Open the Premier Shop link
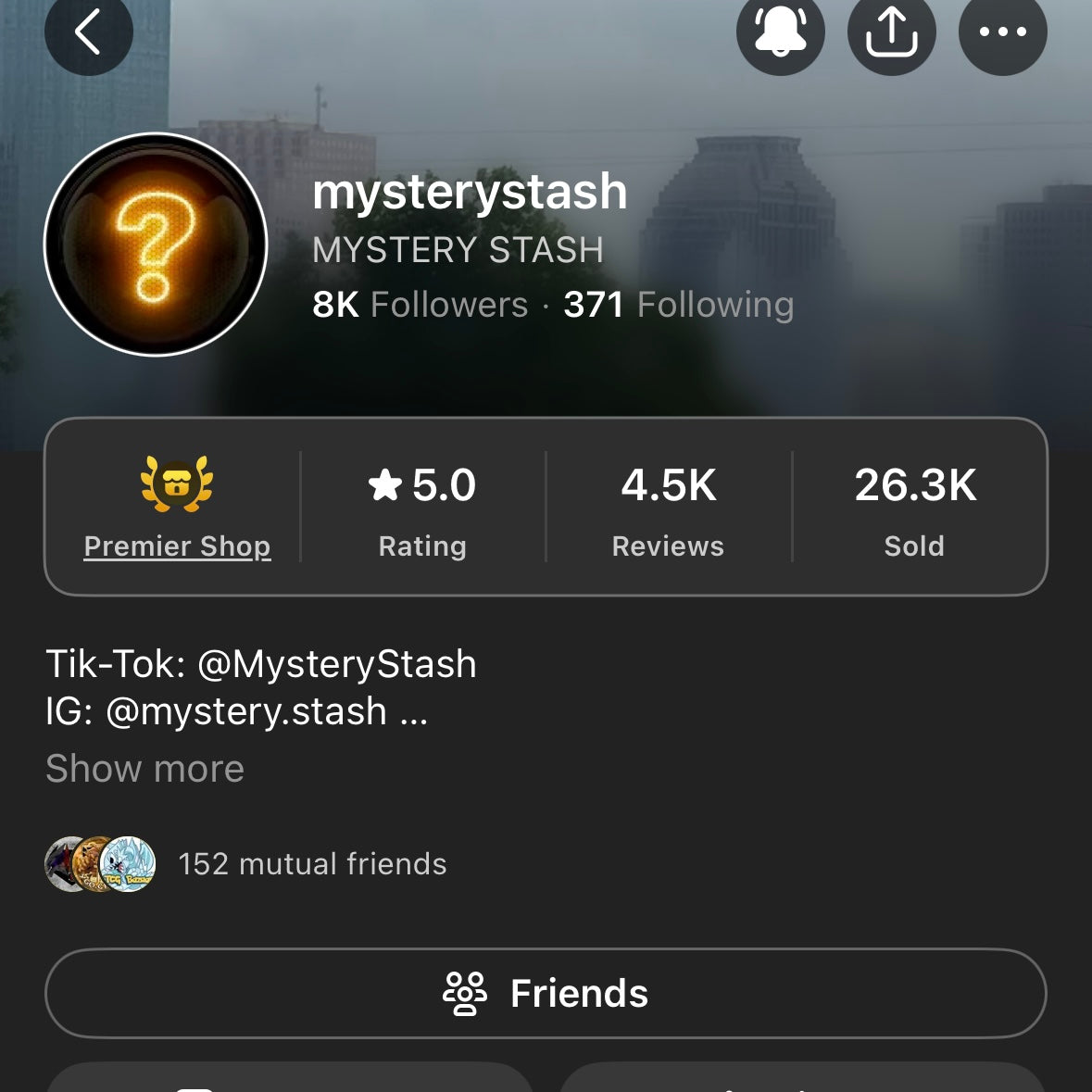This screenshot has height=1092, width=1092. 177,546
